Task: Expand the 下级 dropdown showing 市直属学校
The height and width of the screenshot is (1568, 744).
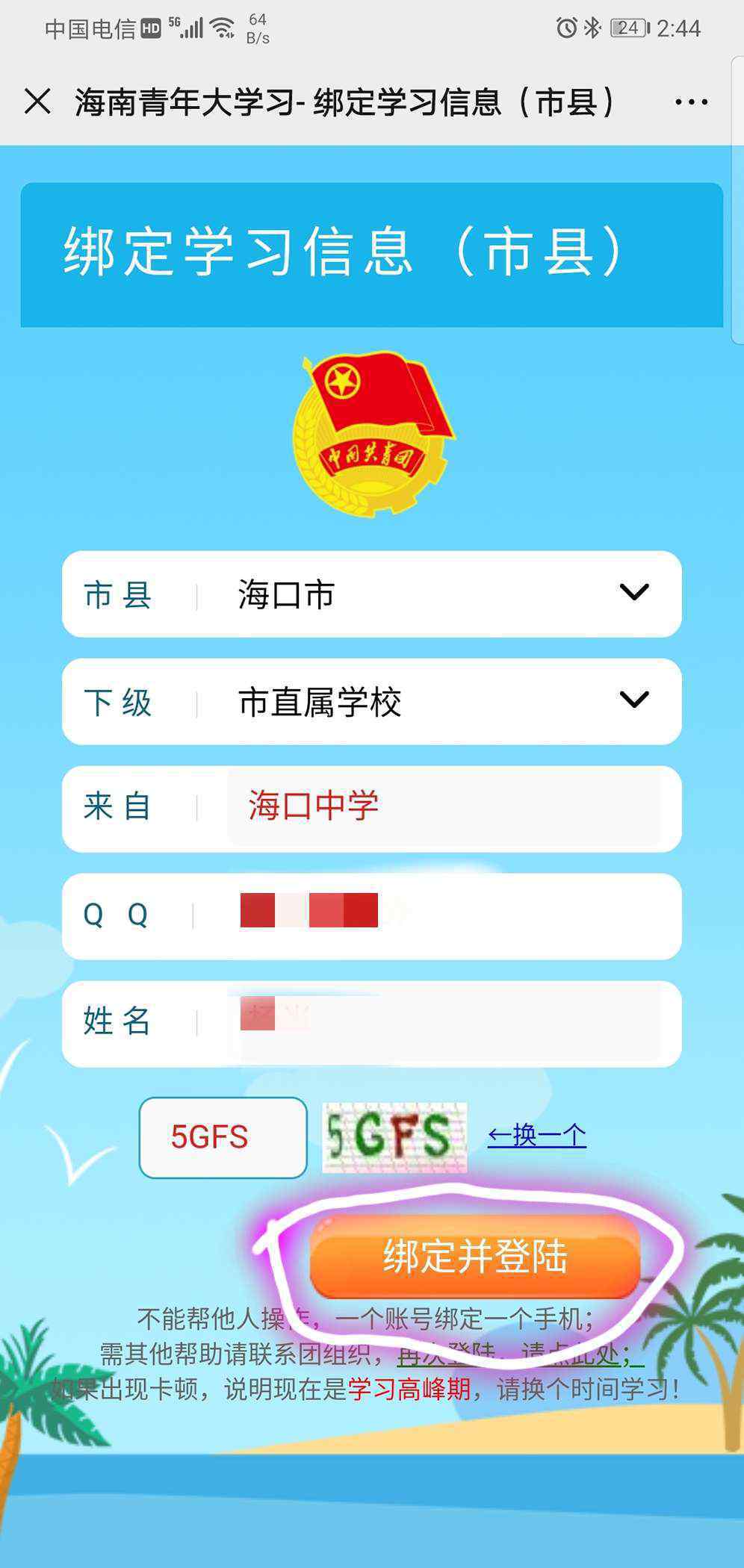Action: (x=371, y=701)
